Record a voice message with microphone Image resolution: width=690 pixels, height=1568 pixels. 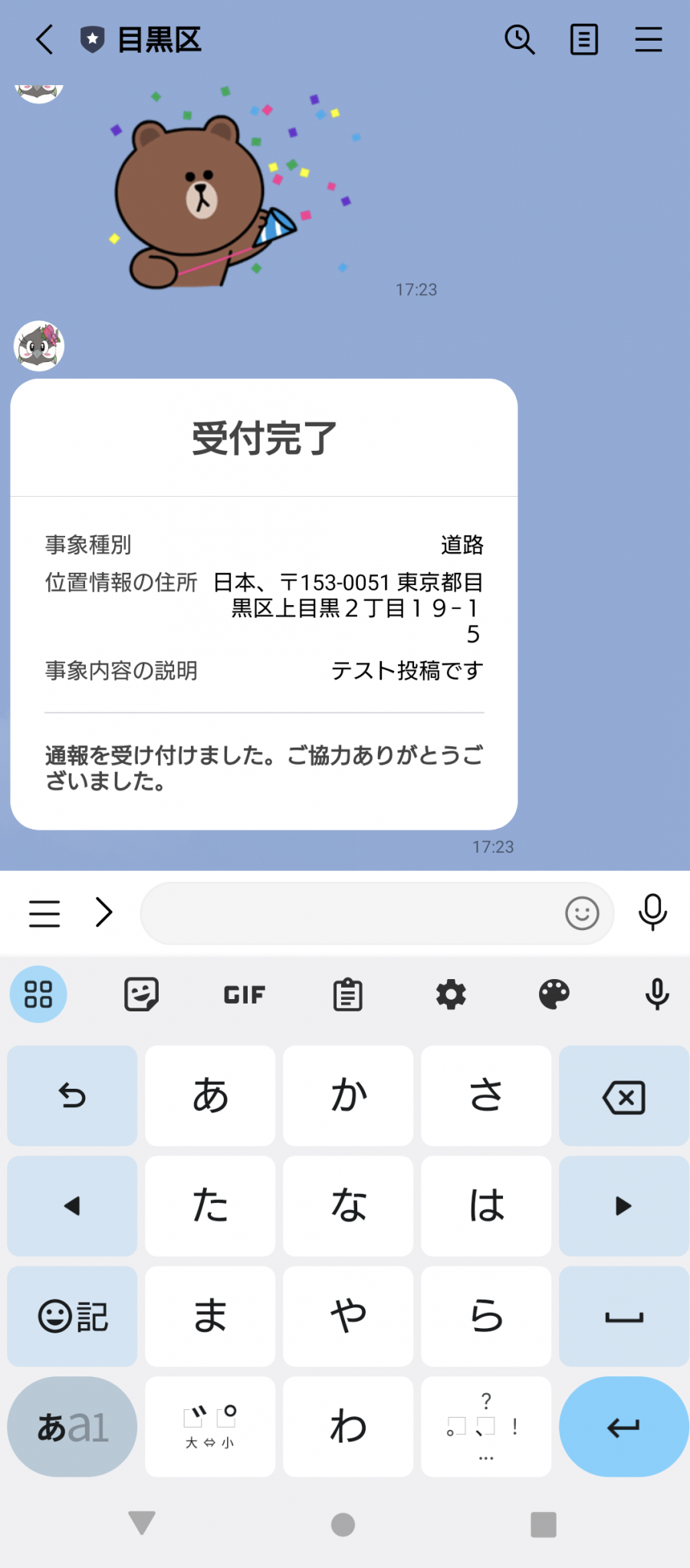(x=652, y=912)
